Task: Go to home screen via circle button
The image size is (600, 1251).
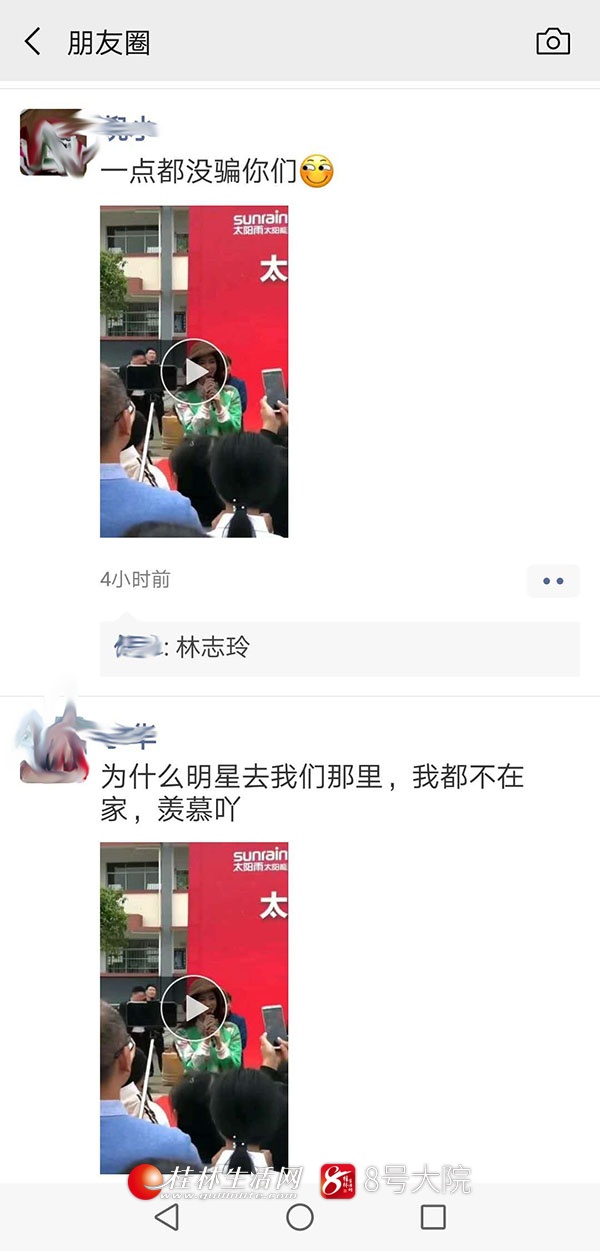Action: (300, 1216)
